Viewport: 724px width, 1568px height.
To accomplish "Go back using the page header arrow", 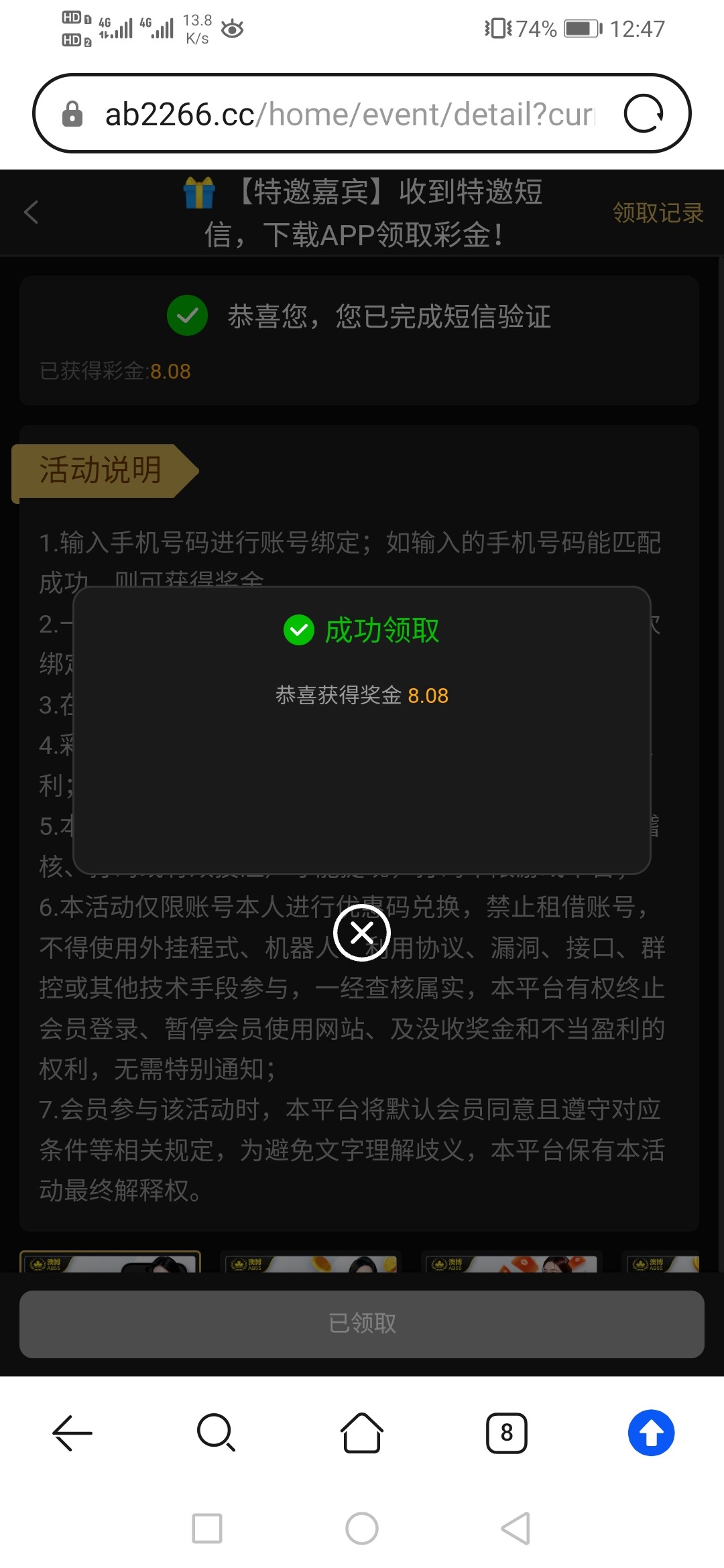I will coord(31,212).
